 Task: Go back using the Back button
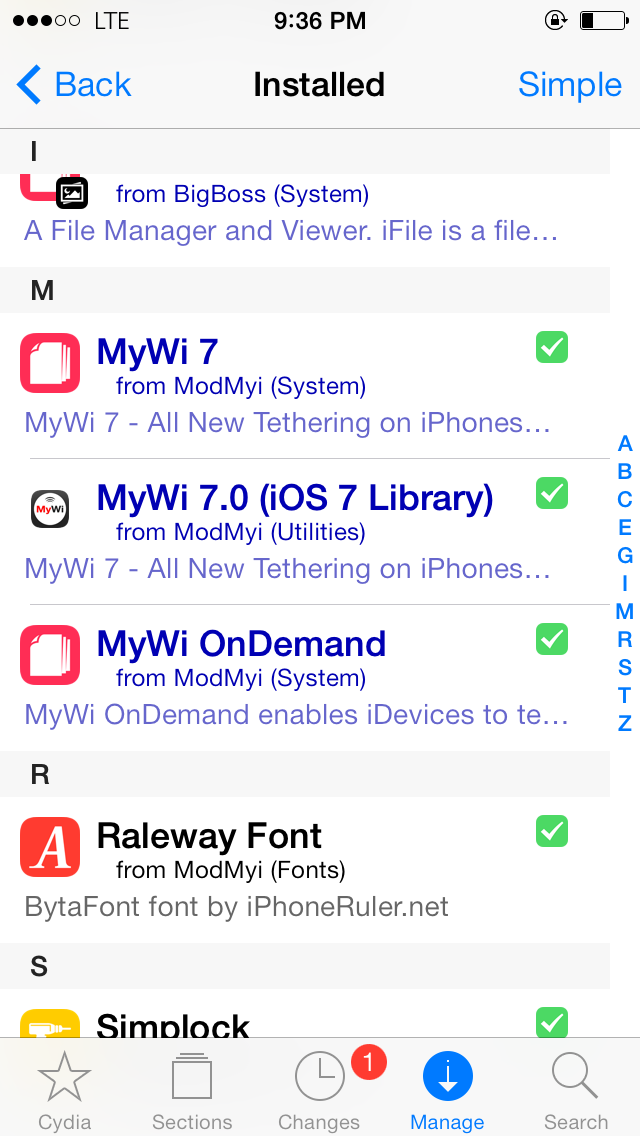75,85
